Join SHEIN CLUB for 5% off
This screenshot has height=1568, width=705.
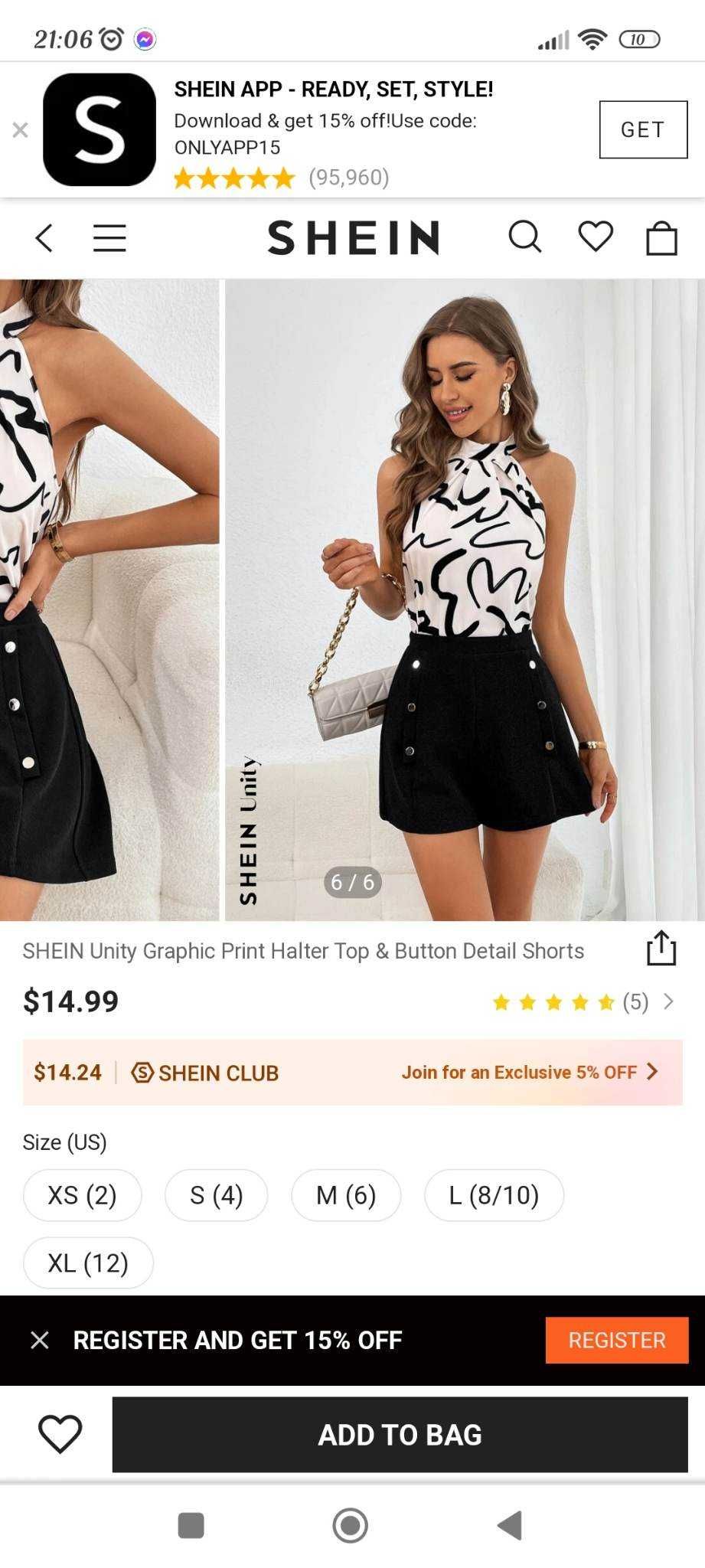click(x=528, y=1072)
